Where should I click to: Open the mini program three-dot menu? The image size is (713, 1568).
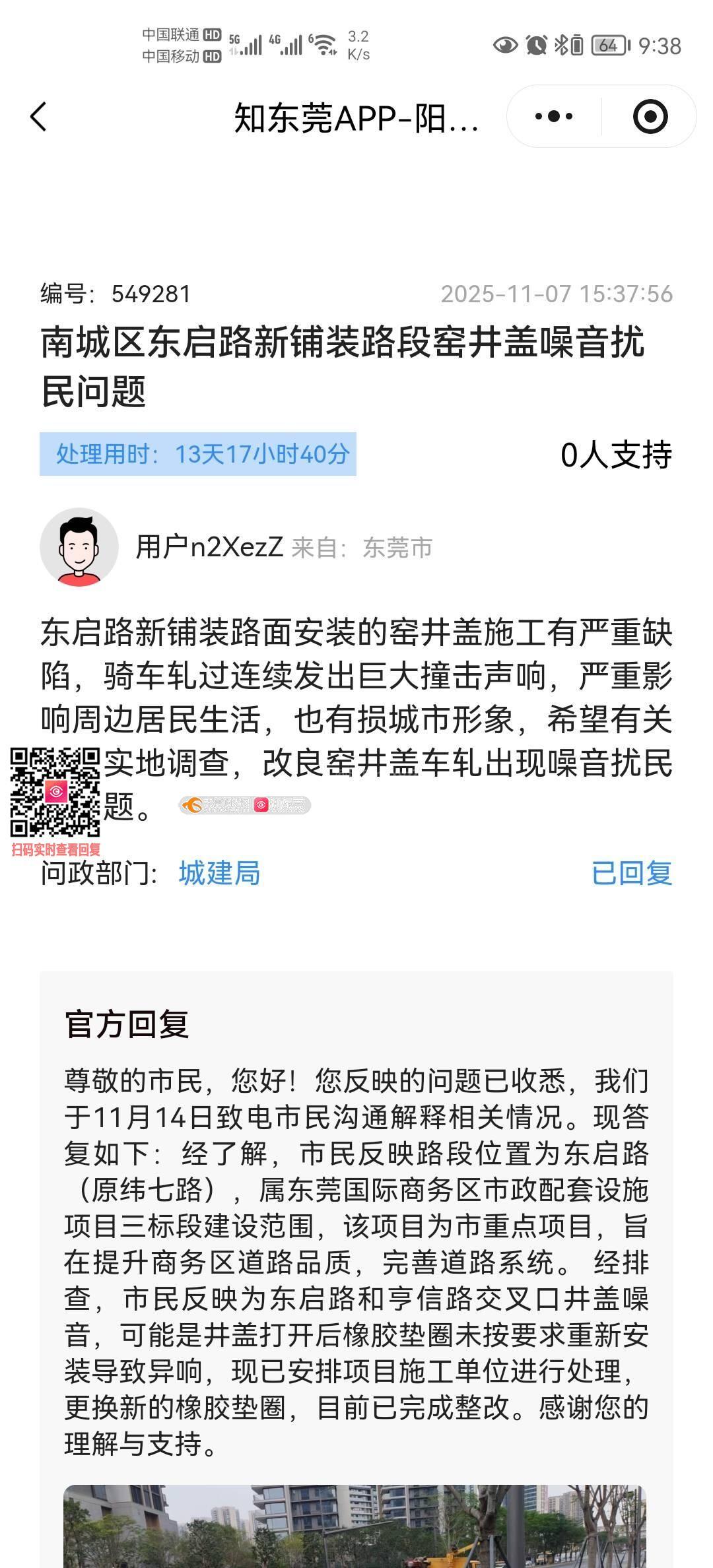[554, 117]
